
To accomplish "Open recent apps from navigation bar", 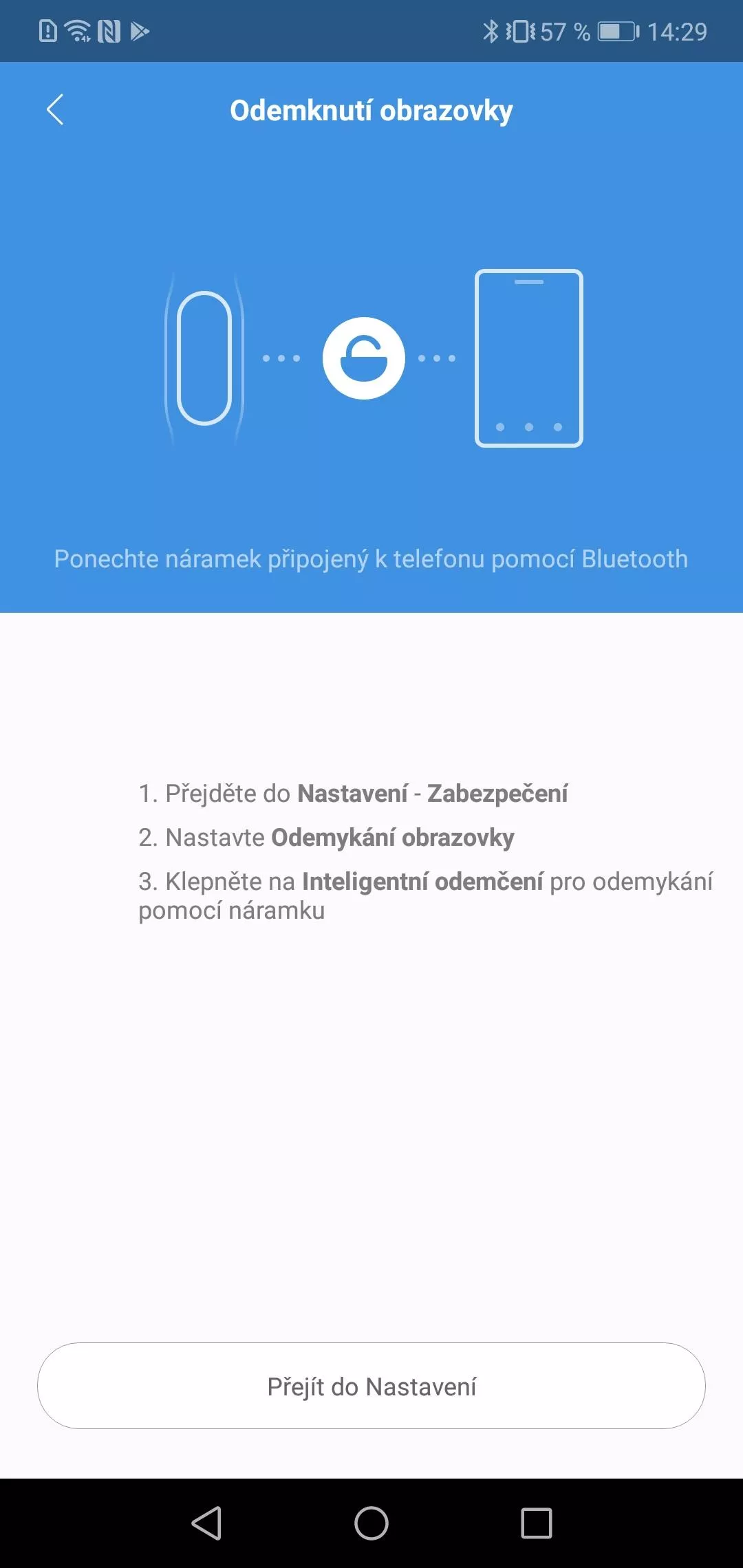I will click(537, 1523).
